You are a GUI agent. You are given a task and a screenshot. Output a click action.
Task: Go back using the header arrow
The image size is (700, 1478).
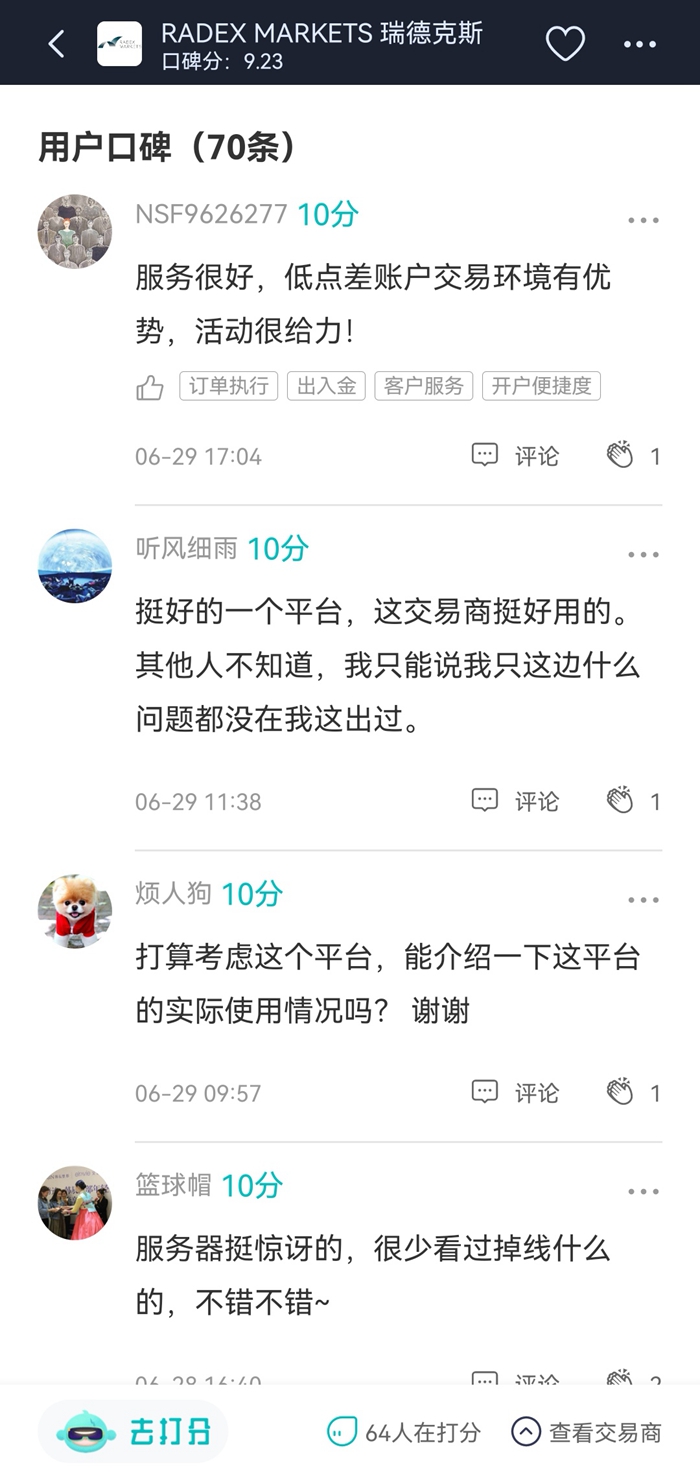(57, 44)
